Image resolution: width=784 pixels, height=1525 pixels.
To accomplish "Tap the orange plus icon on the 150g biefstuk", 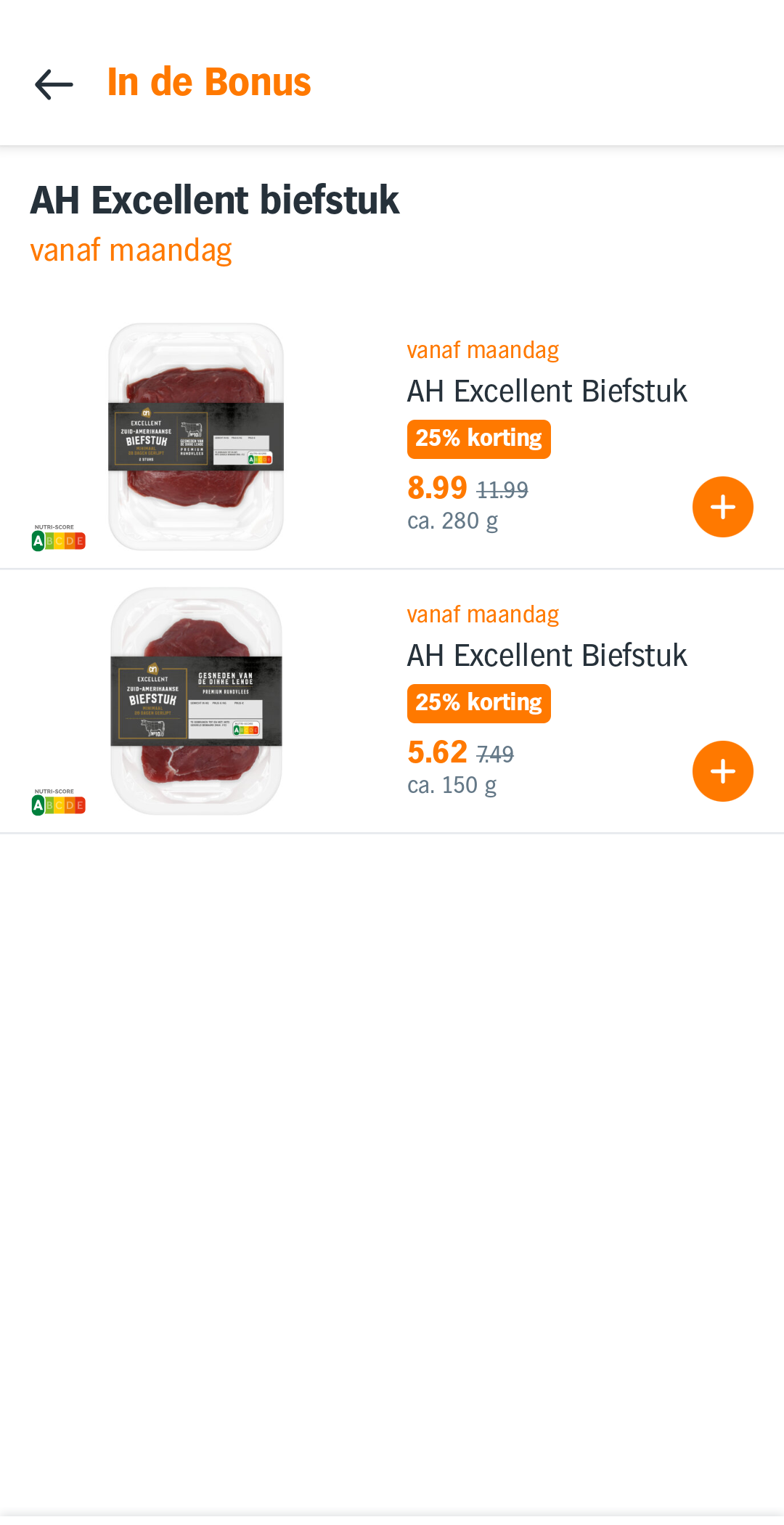I will point(722,771).
